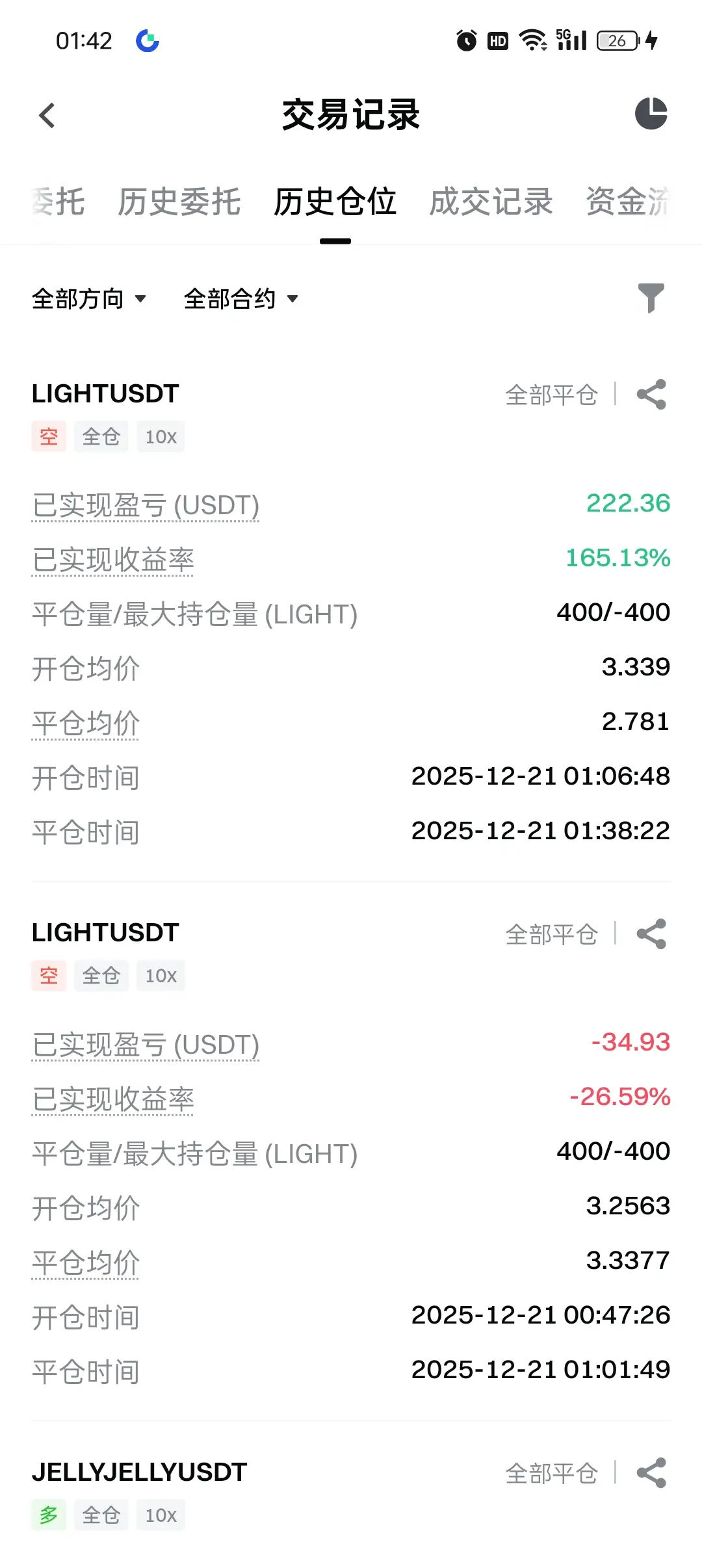The height and width of the screenshot is (1568, 702).
Task: Switch to the 资金流 tab
Action: [628, 202]
